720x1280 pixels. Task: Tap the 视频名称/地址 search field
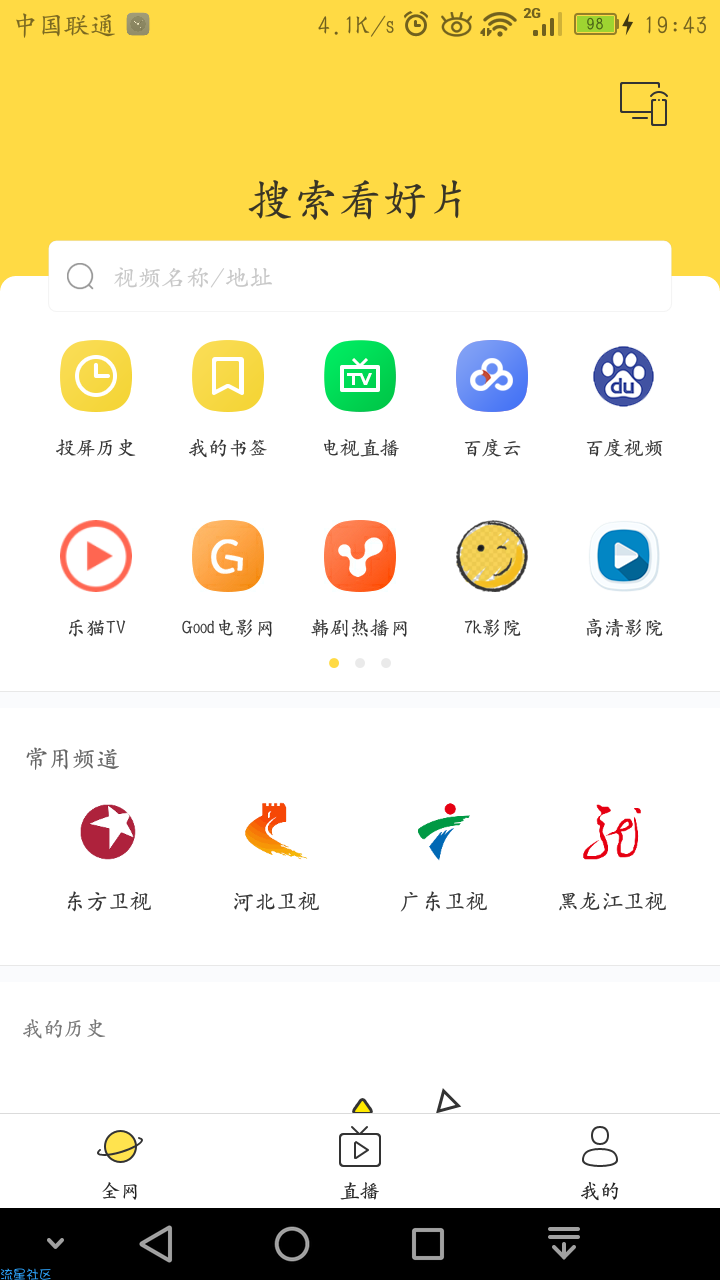360,276
